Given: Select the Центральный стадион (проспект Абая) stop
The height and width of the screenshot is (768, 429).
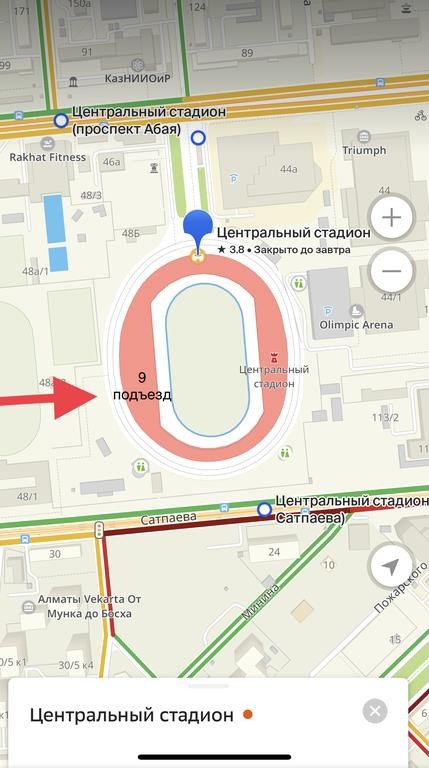Looking at the screenshot, I should (x=61, y=120).
